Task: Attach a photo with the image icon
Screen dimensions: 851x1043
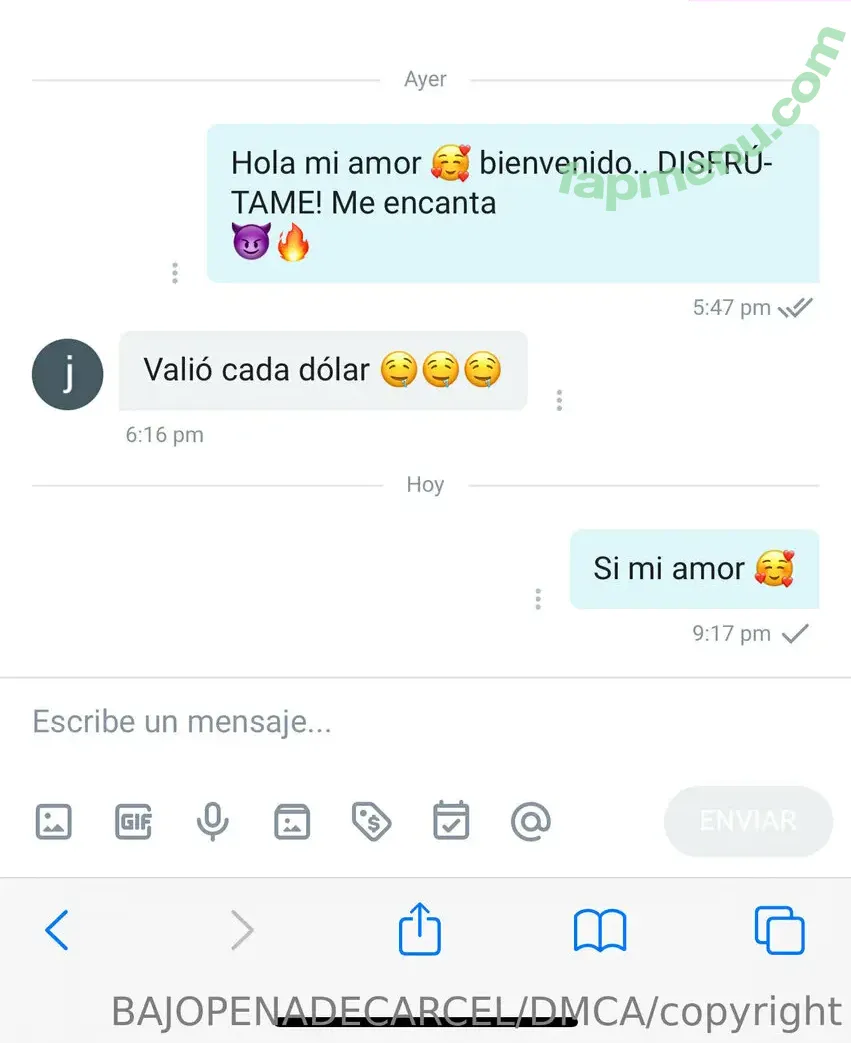Action: click(x=54, y=822)
